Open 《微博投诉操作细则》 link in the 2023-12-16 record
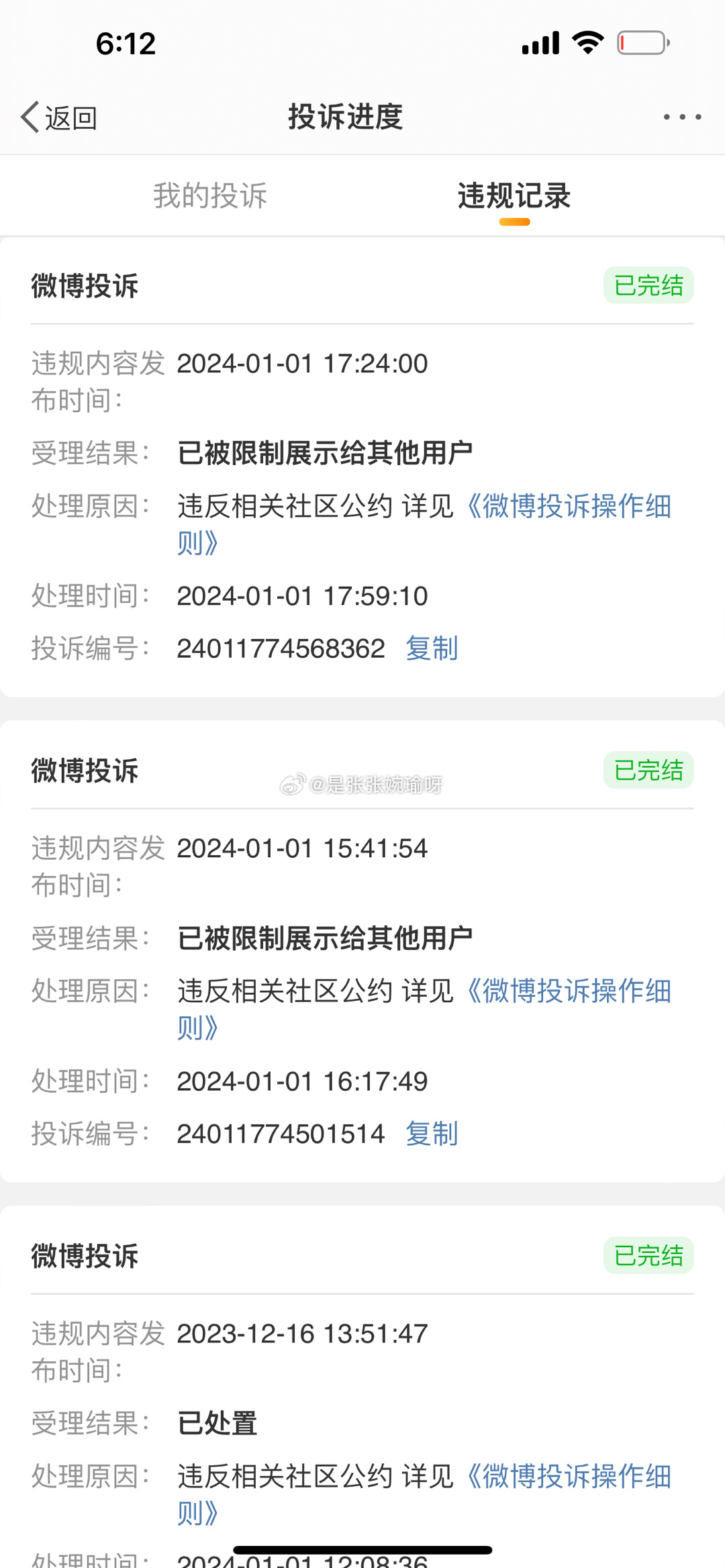Screen dimensions: 725x1568 pos(424,1495)
